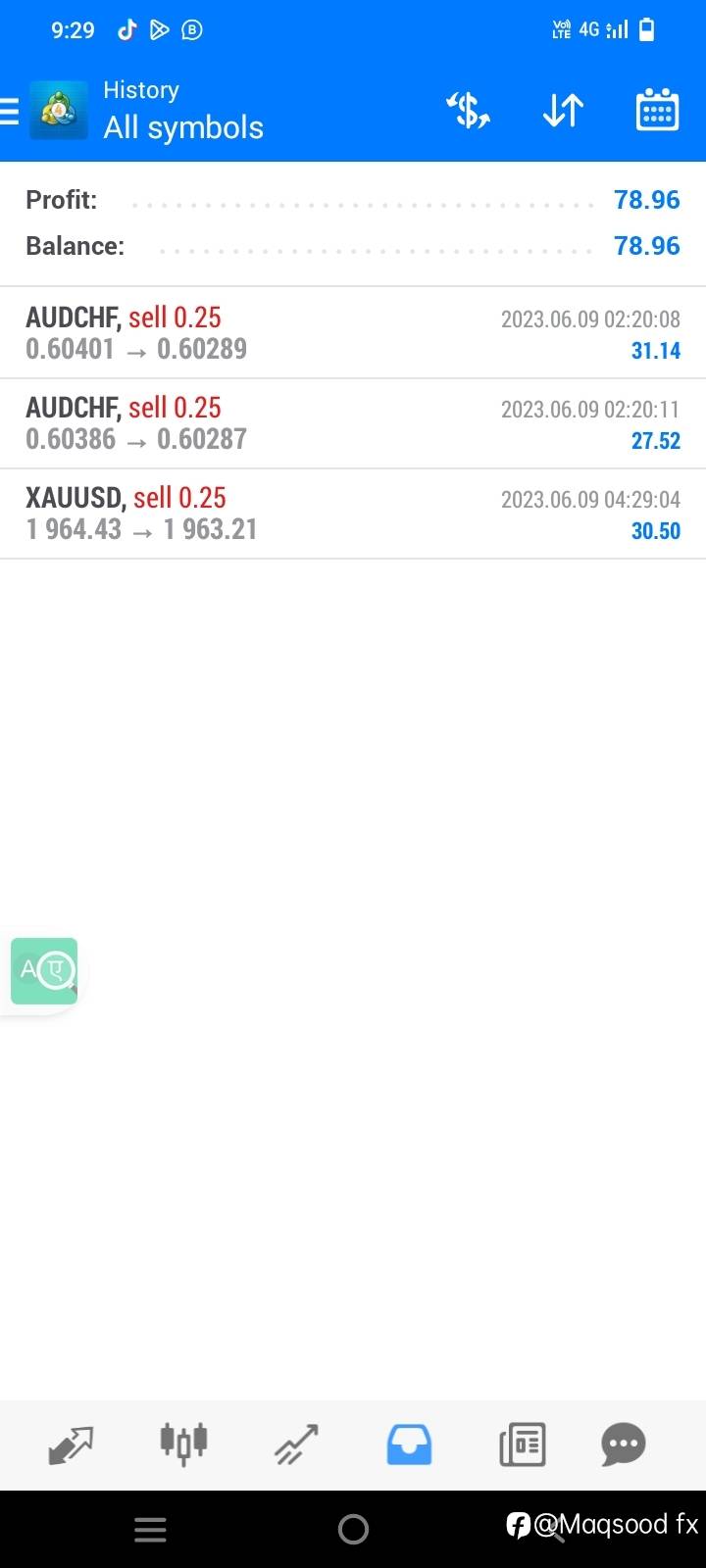The width and height of the screenshot is (706, 1568).
Task: Open the Messages chat tab
Action: pos(624,1445)
